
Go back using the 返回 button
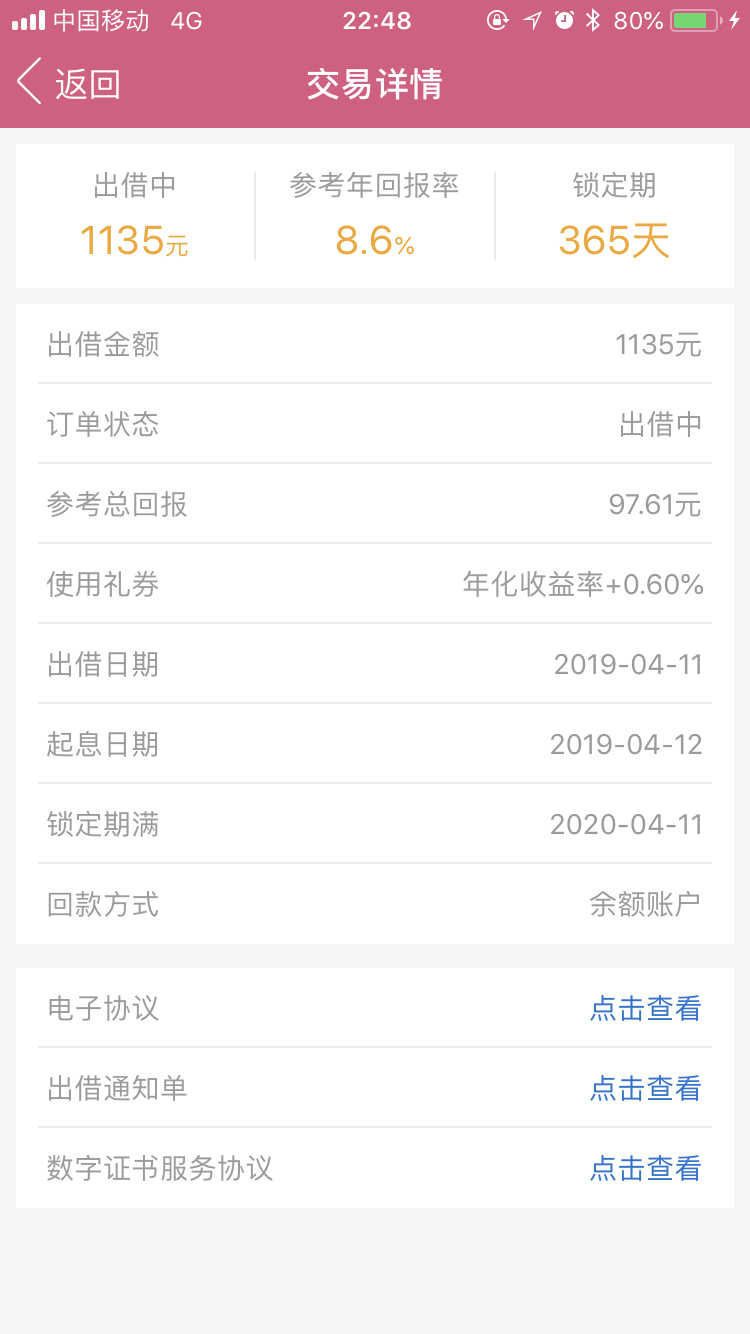point(68,84)
